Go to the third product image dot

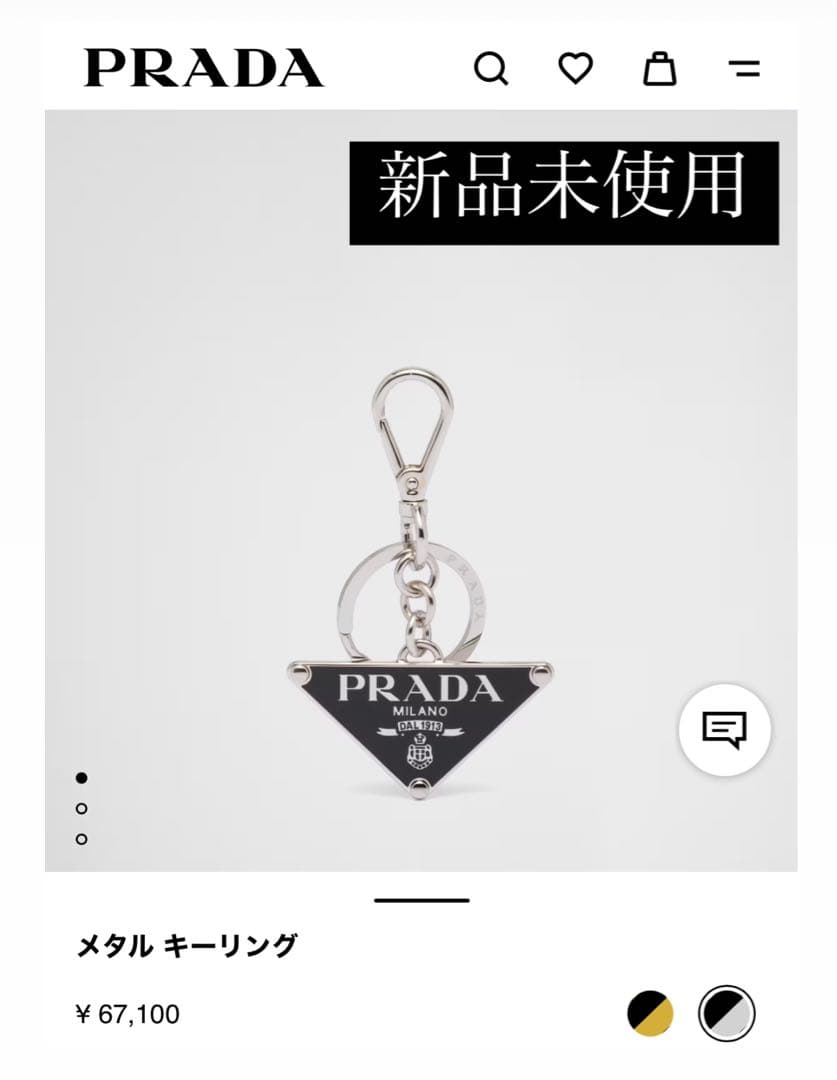click(82, 839)
